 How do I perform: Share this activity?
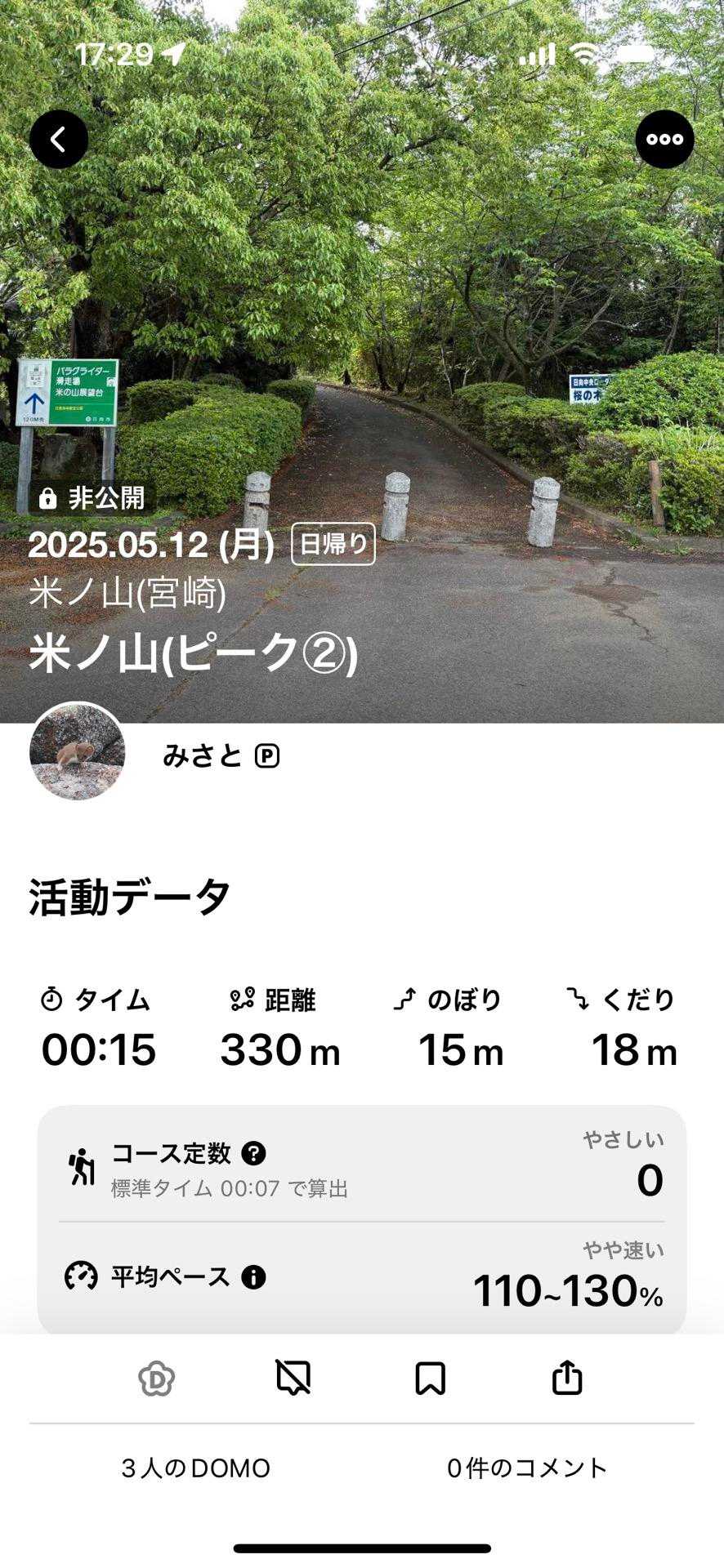[x=567, y=1379]
